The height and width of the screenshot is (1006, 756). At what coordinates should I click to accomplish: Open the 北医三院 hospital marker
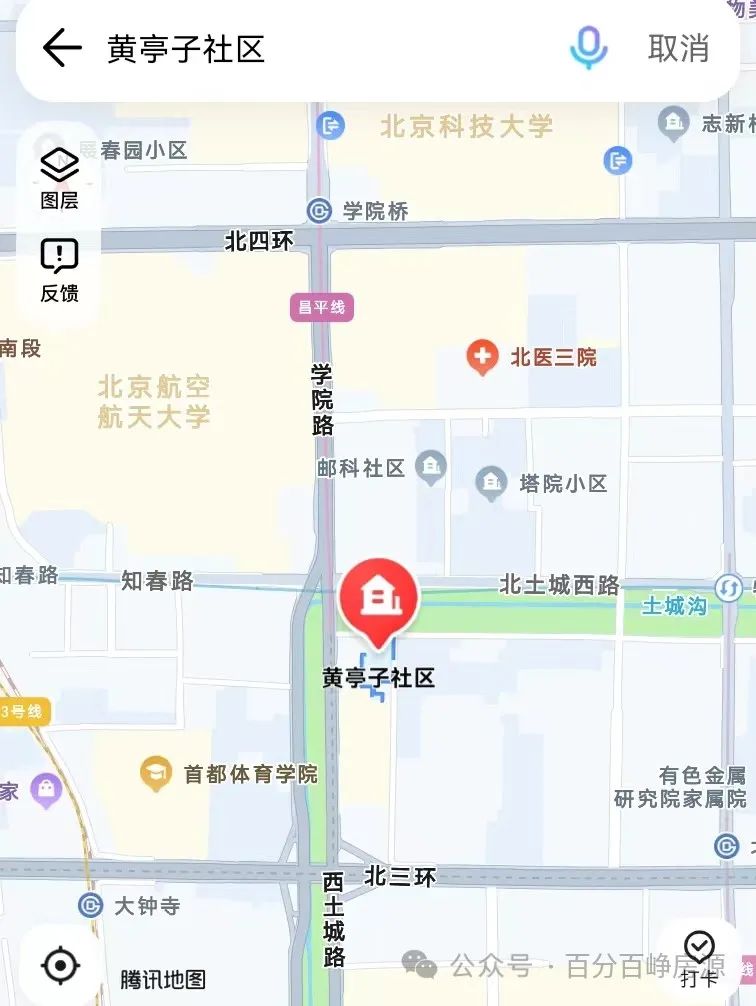(x=483, y=357)
